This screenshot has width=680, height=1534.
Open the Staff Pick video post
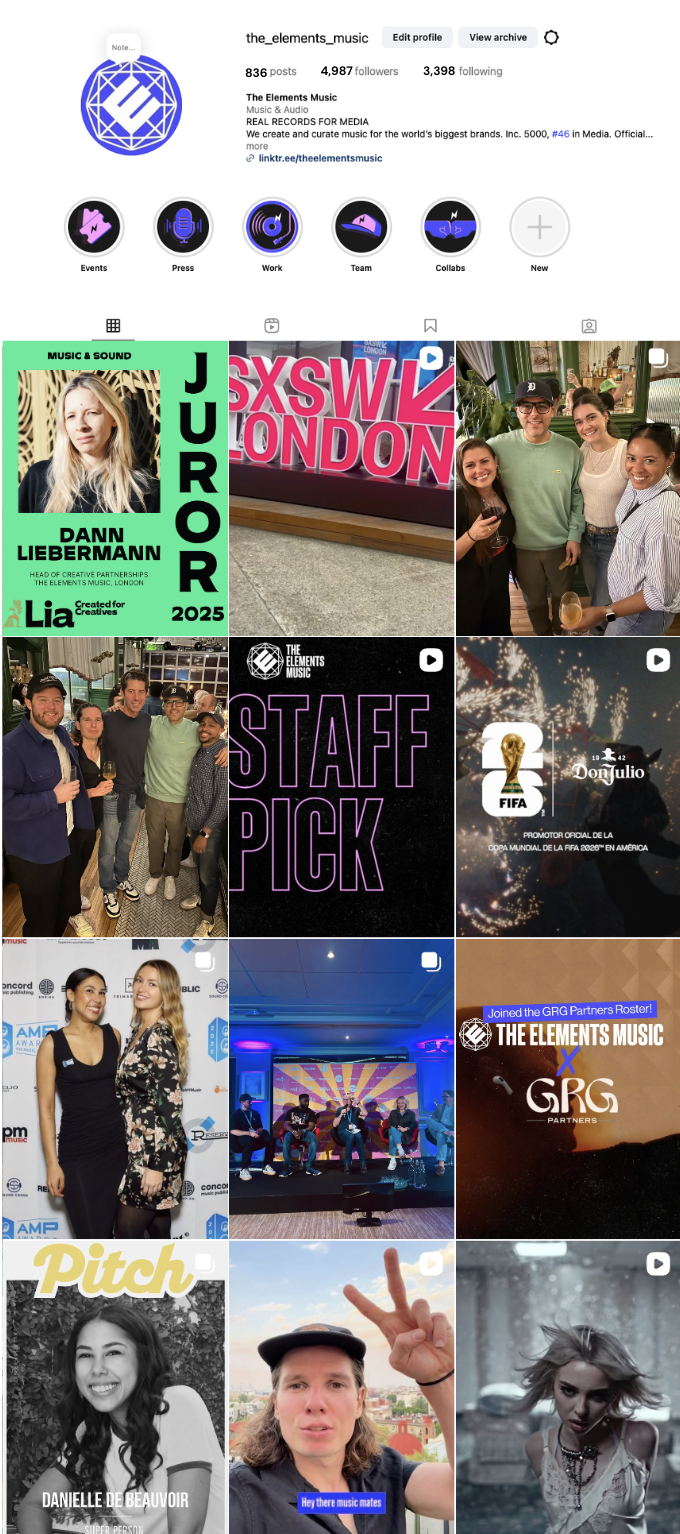tap(341, 787)
